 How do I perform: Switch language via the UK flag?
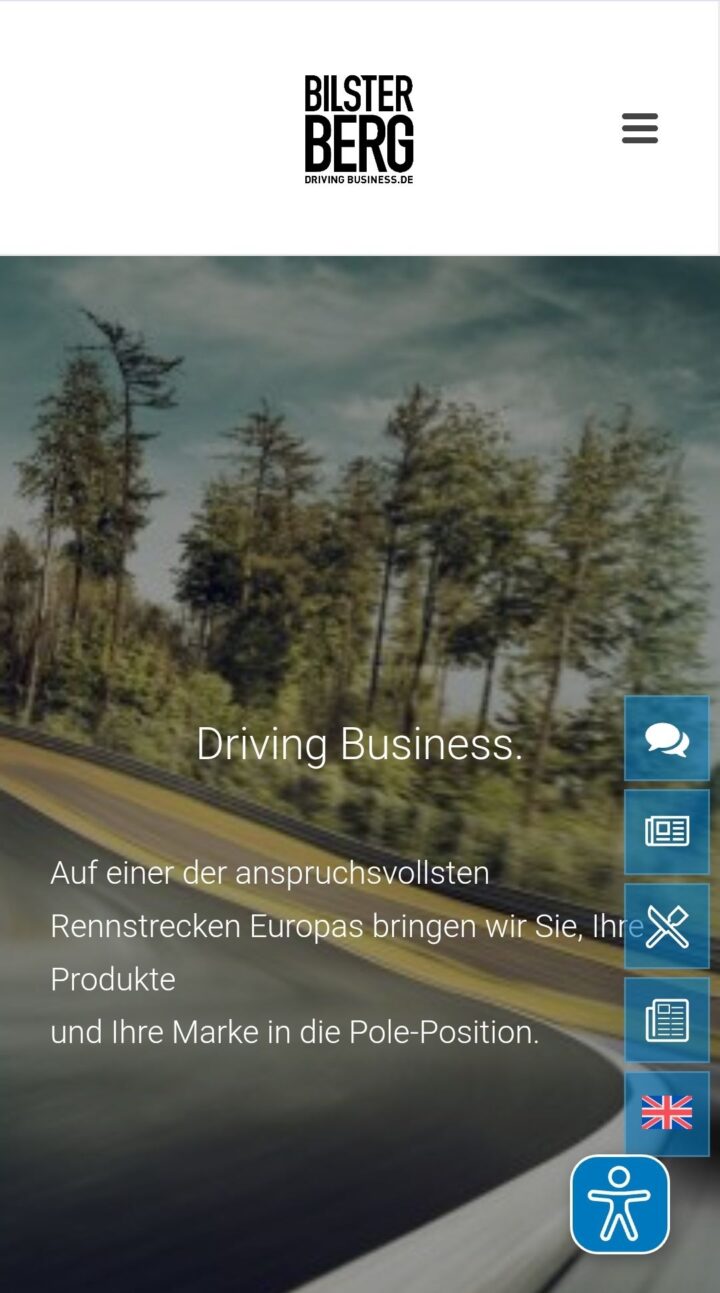[x=667, y=1113]
